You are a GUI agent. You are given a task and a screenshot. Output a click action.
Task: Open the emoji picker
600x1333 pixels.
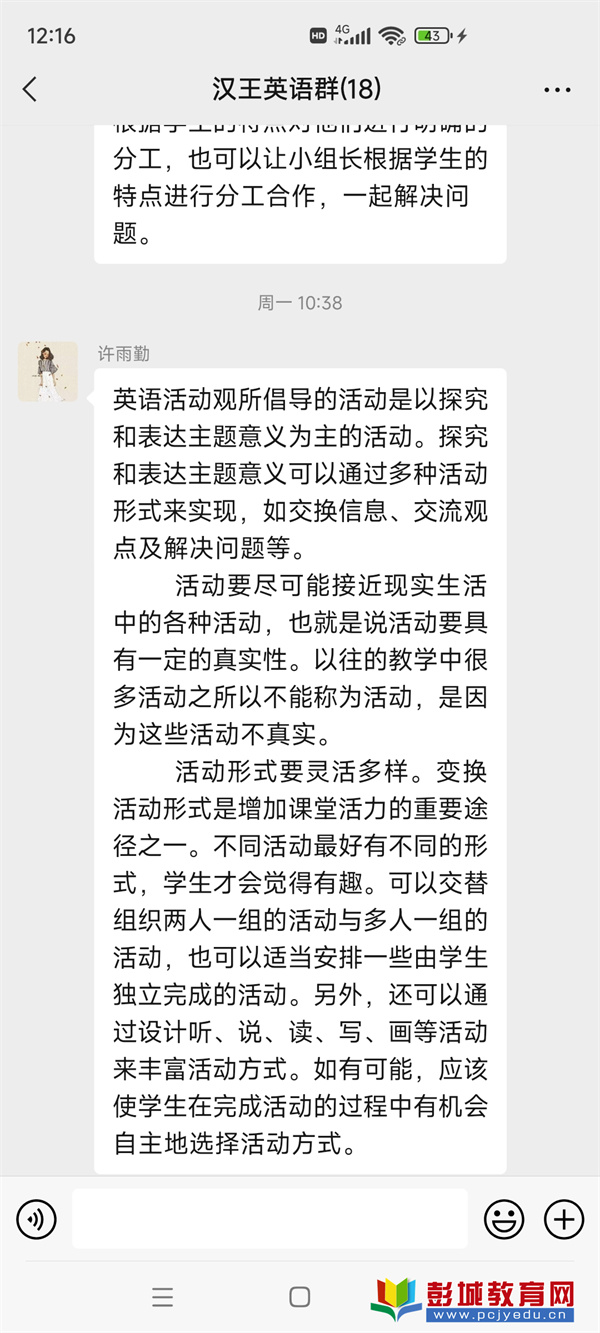[504, 1218]
